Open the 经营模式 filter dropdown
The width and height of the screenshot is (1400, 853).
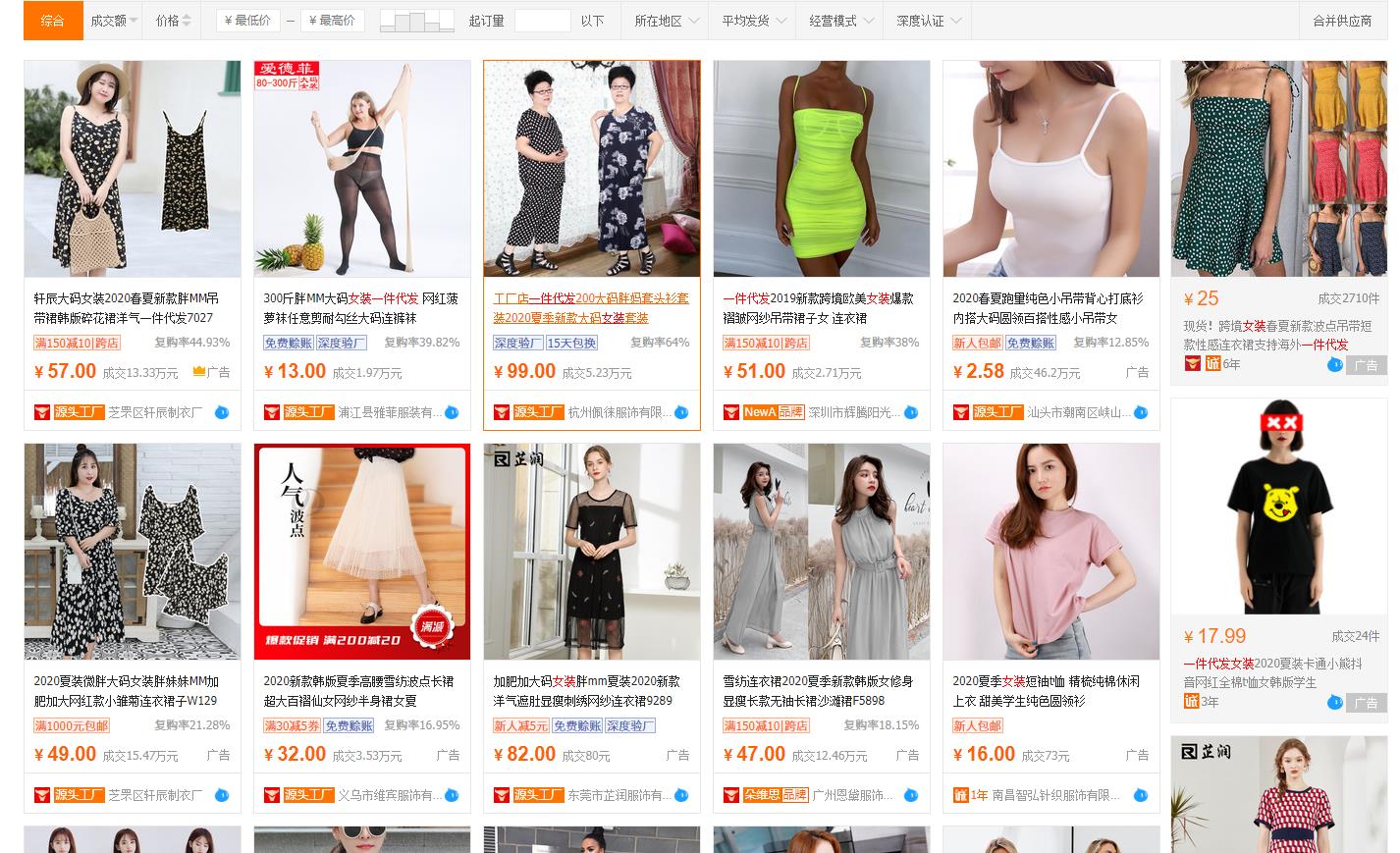[x=840, y=20]
